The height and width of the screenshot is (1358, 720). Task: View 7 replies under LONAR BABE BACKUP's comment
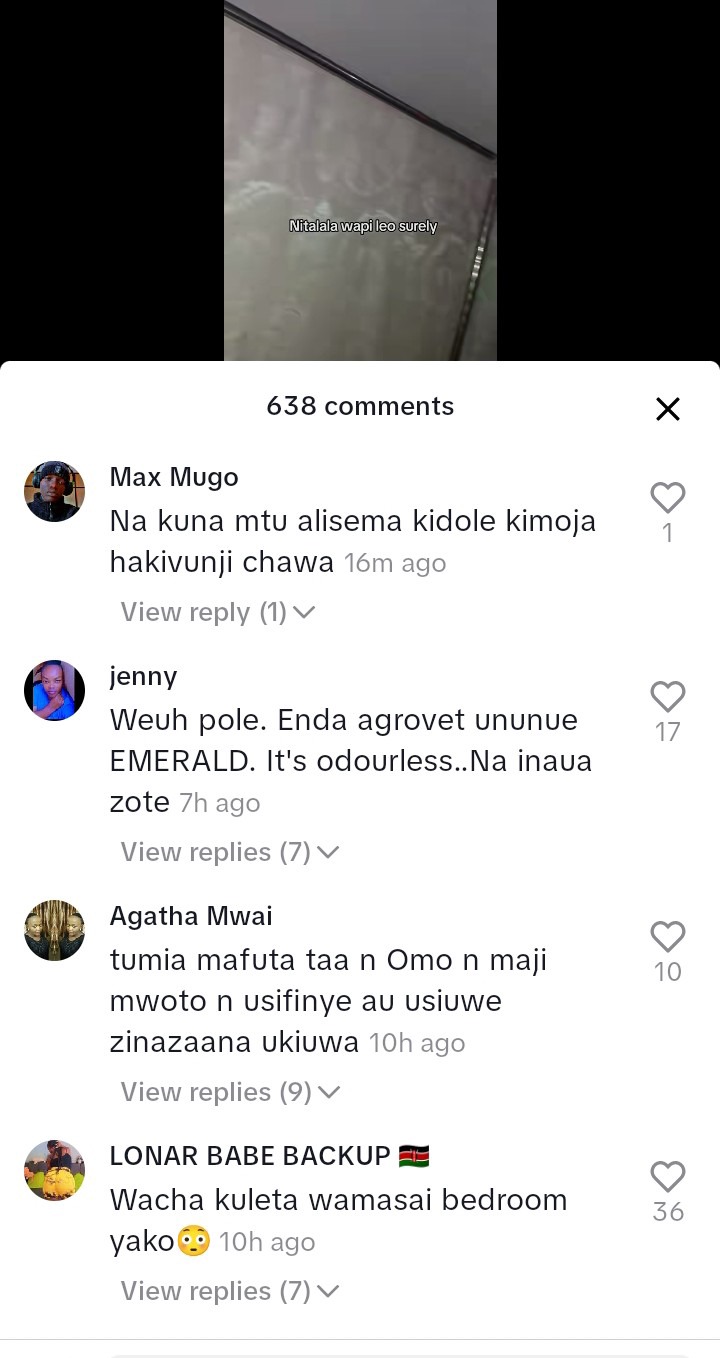[x=230, y=1291]
